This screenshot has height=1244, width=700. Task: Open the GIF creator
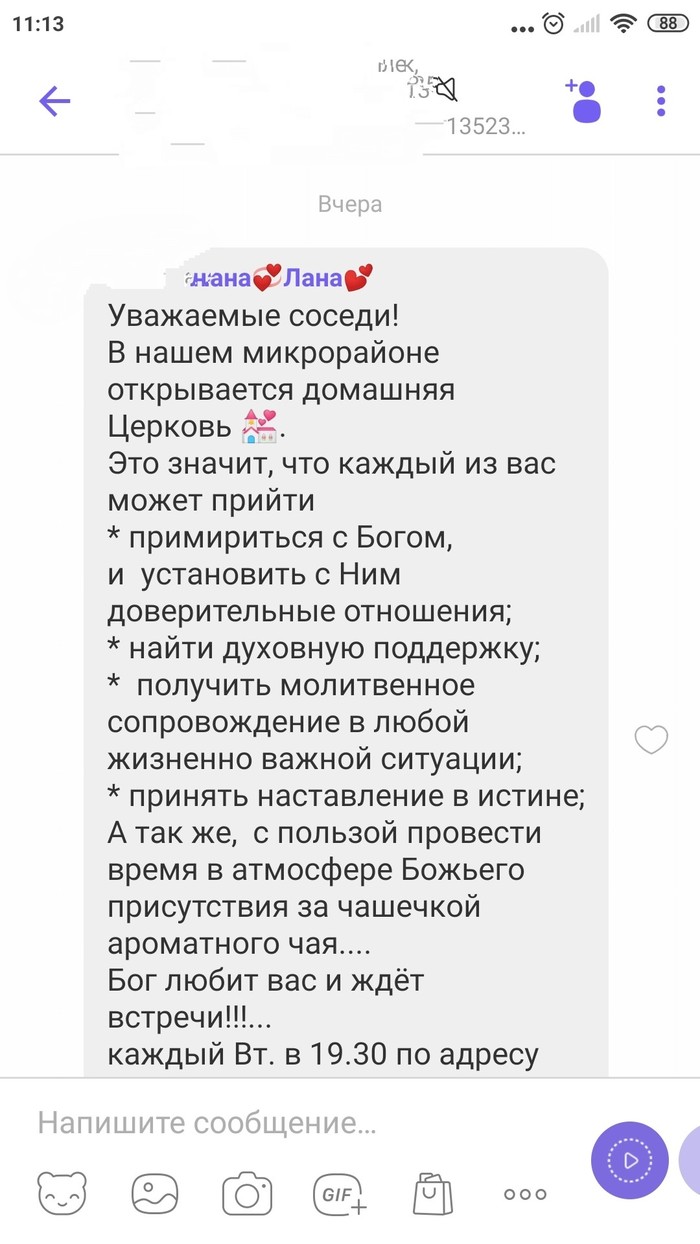(x=340, y=1193)
